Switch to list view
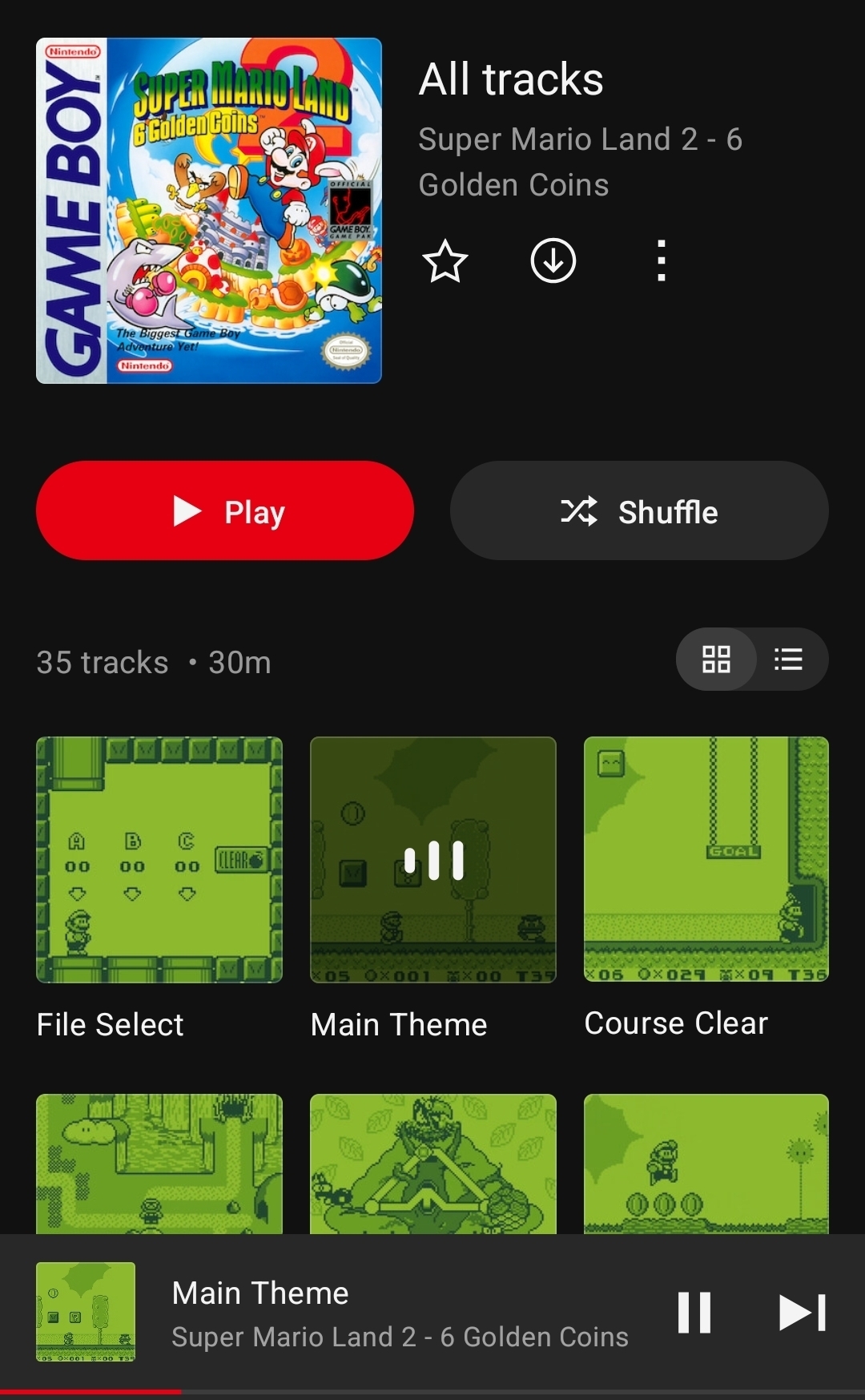Image resolution: width=865 pixels, height=1400 pixels. [x=789, y=660]
